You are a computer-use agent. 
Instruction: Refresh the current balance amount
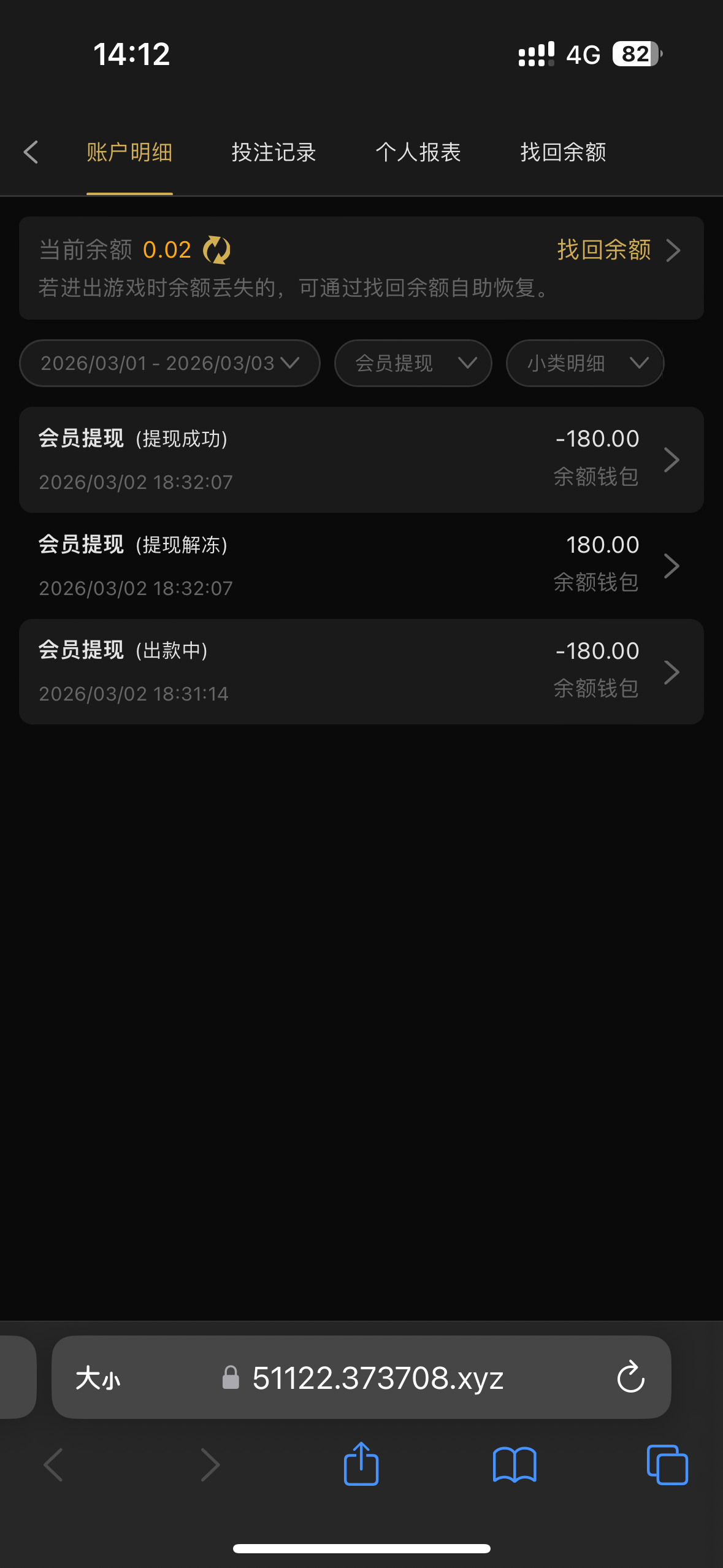click(216, 250)
